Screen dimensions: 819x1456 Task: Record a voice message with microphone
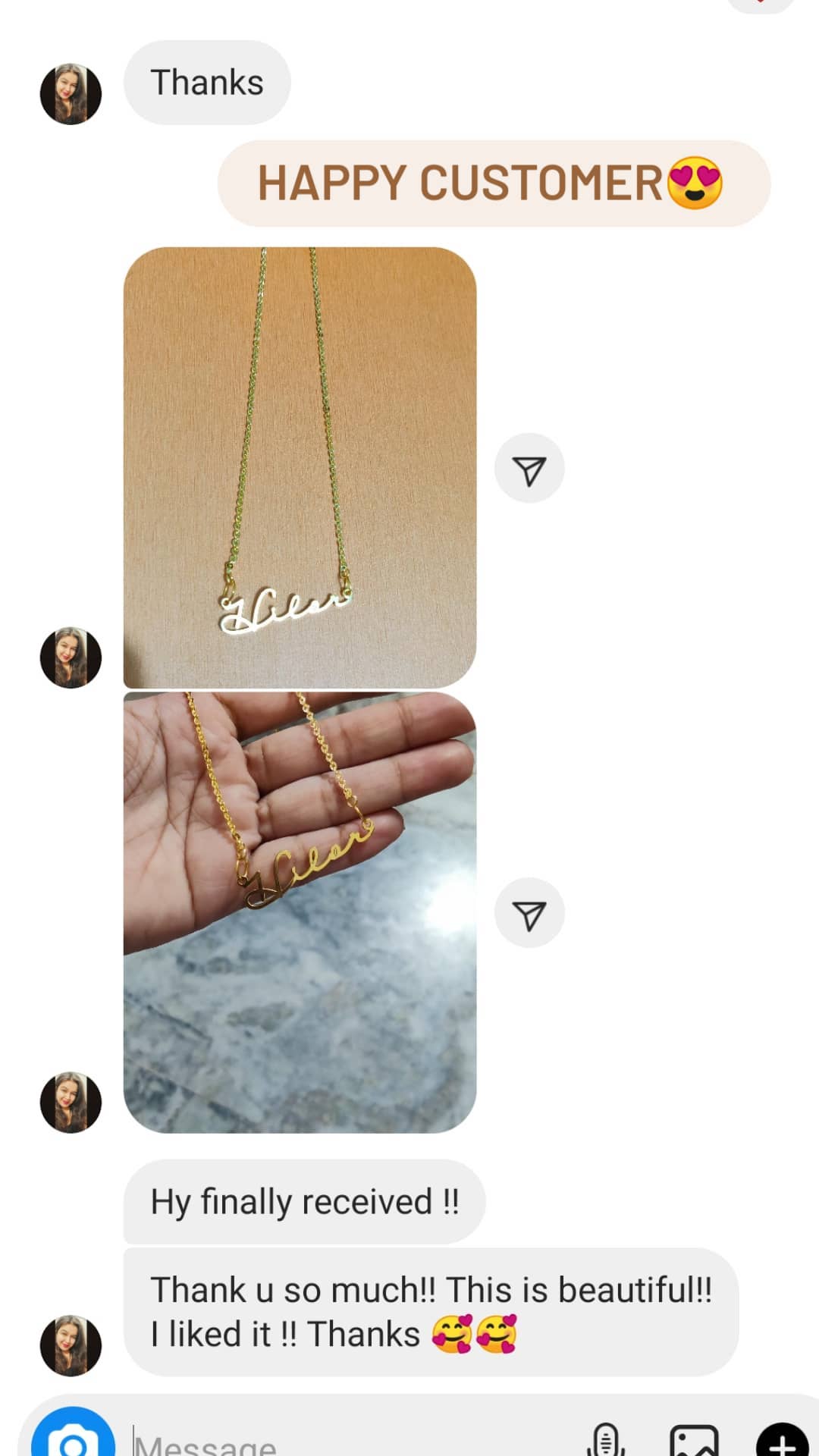(607, 1439)
